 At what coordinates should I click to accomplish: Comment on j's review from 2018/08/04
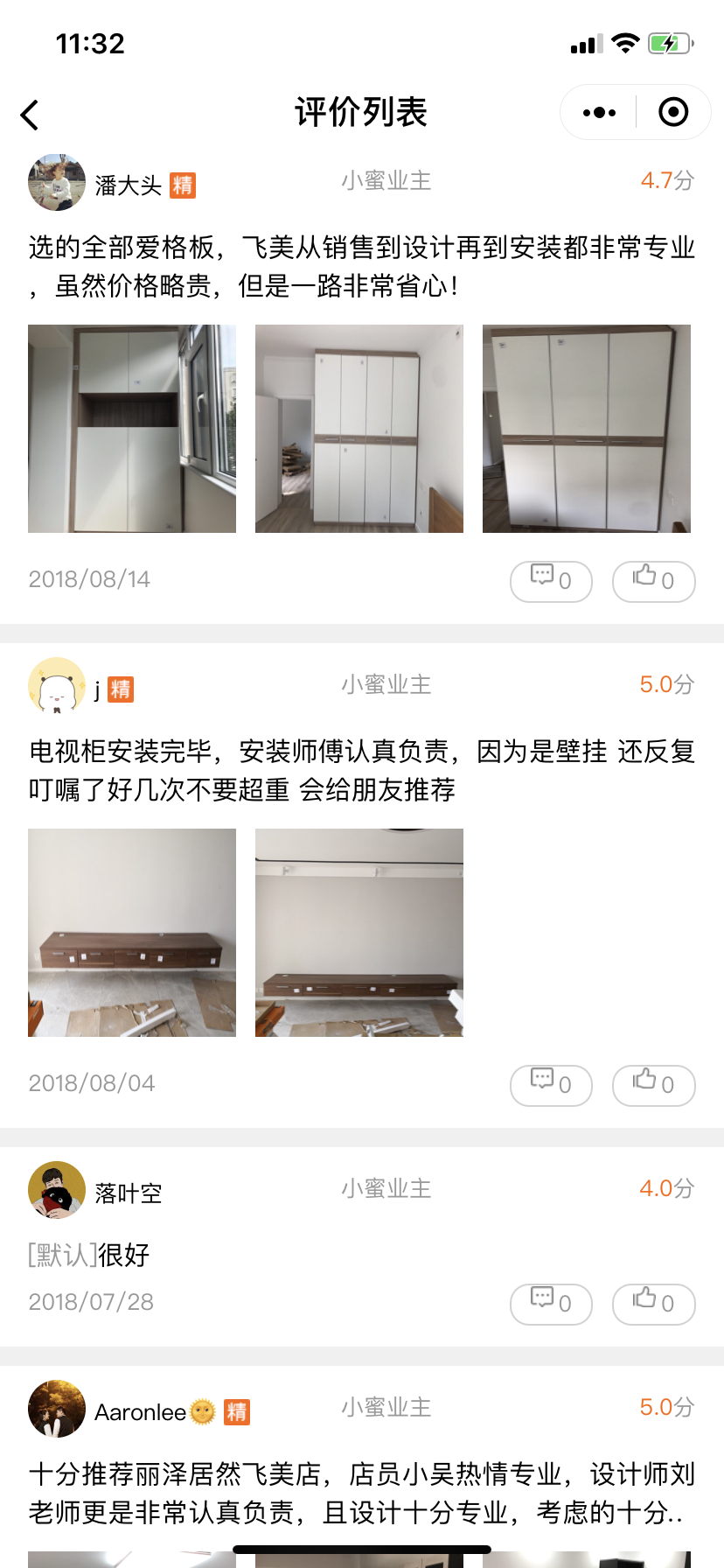(x=551, y=1085)
